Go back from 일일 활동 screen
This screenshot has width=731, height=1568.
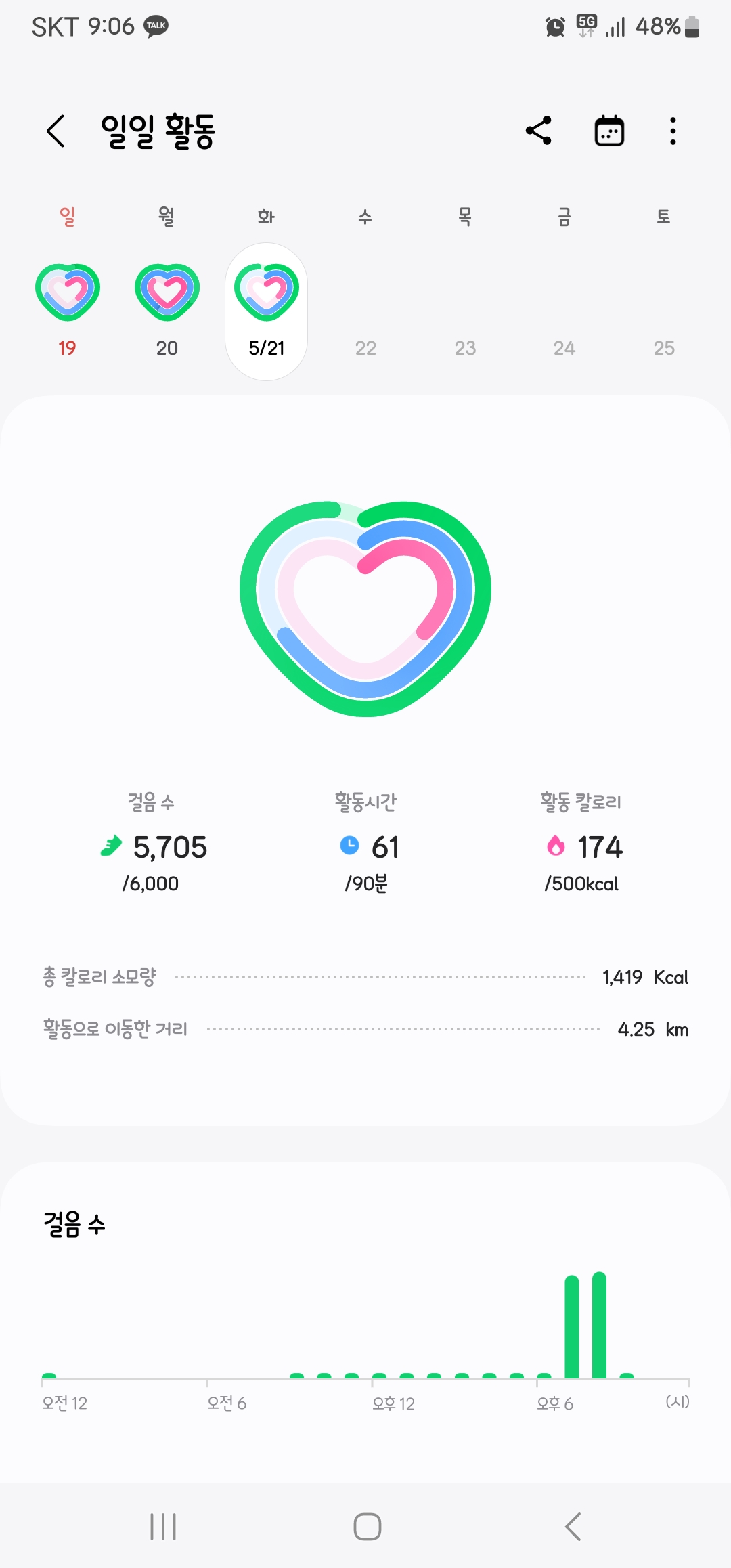[x=56, y=131]
